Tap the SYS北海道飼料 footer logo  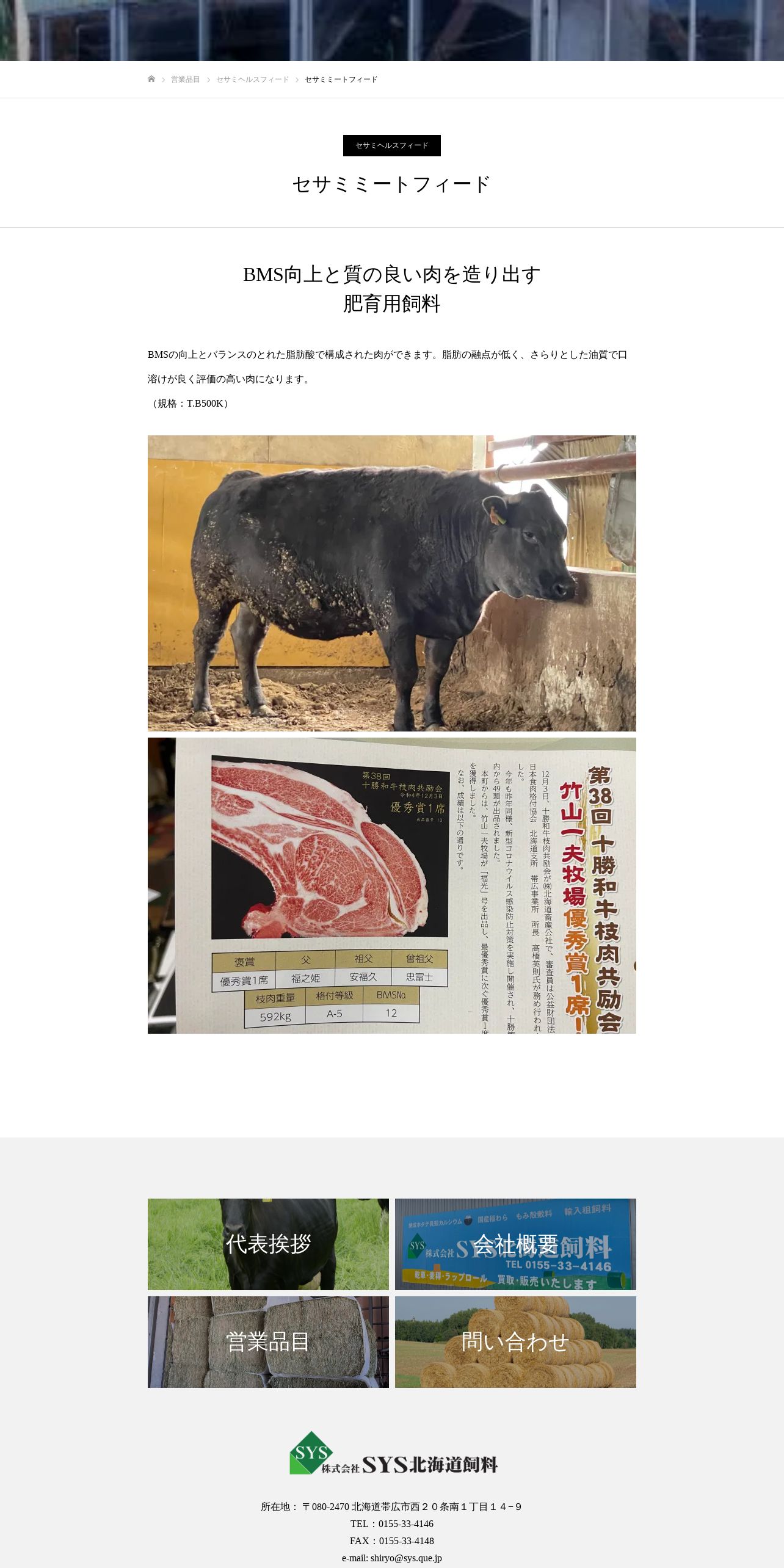[393, 1453]
